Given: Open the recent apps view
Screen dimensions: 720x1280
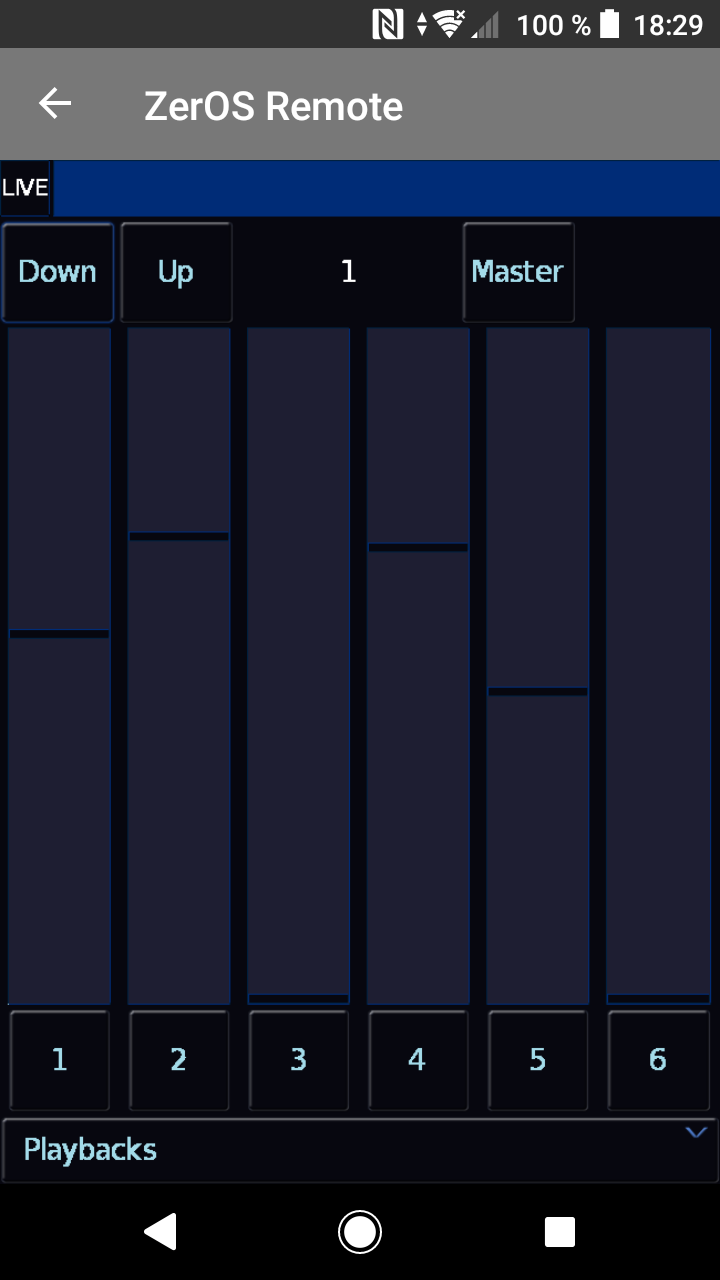Looking at the screenshot, I should point(560,1232).
